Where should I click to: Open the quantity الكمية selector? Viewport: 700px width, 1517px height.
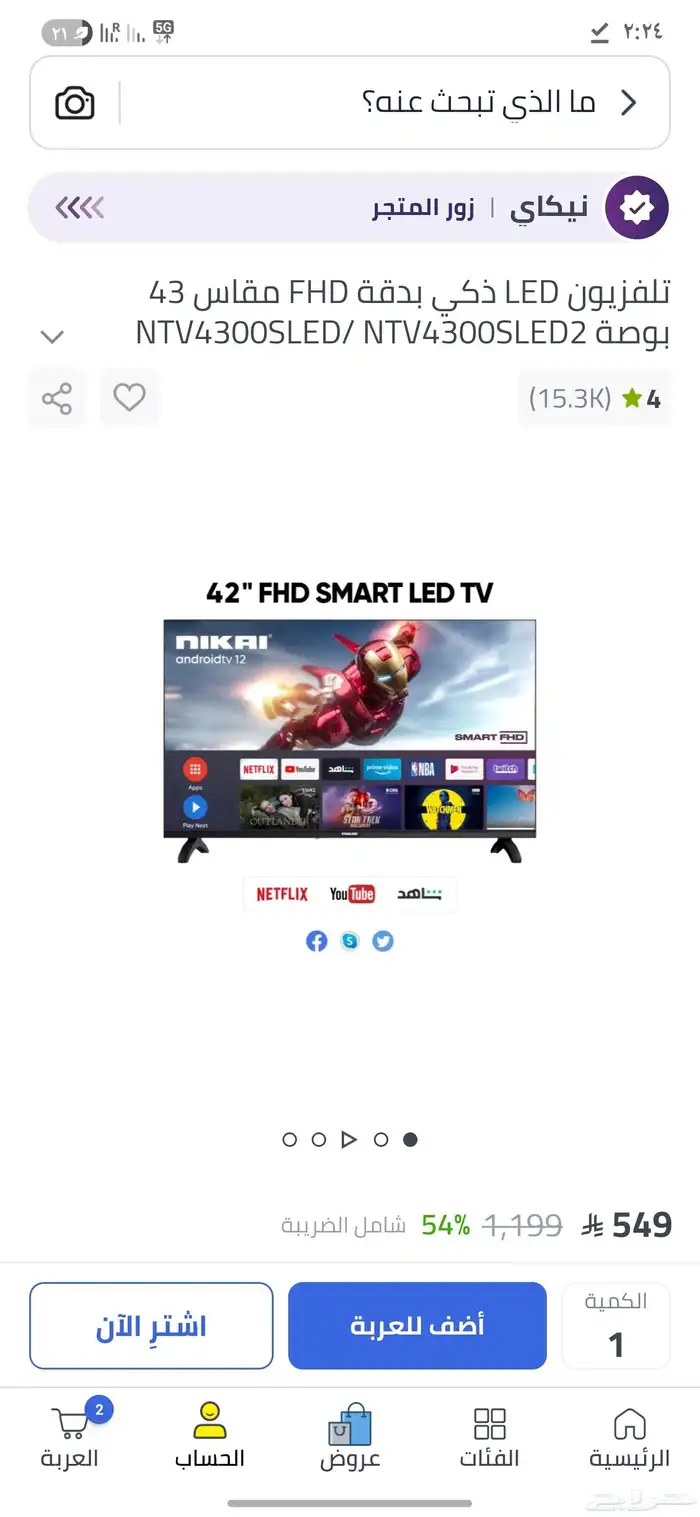[x=616, y=1327]
